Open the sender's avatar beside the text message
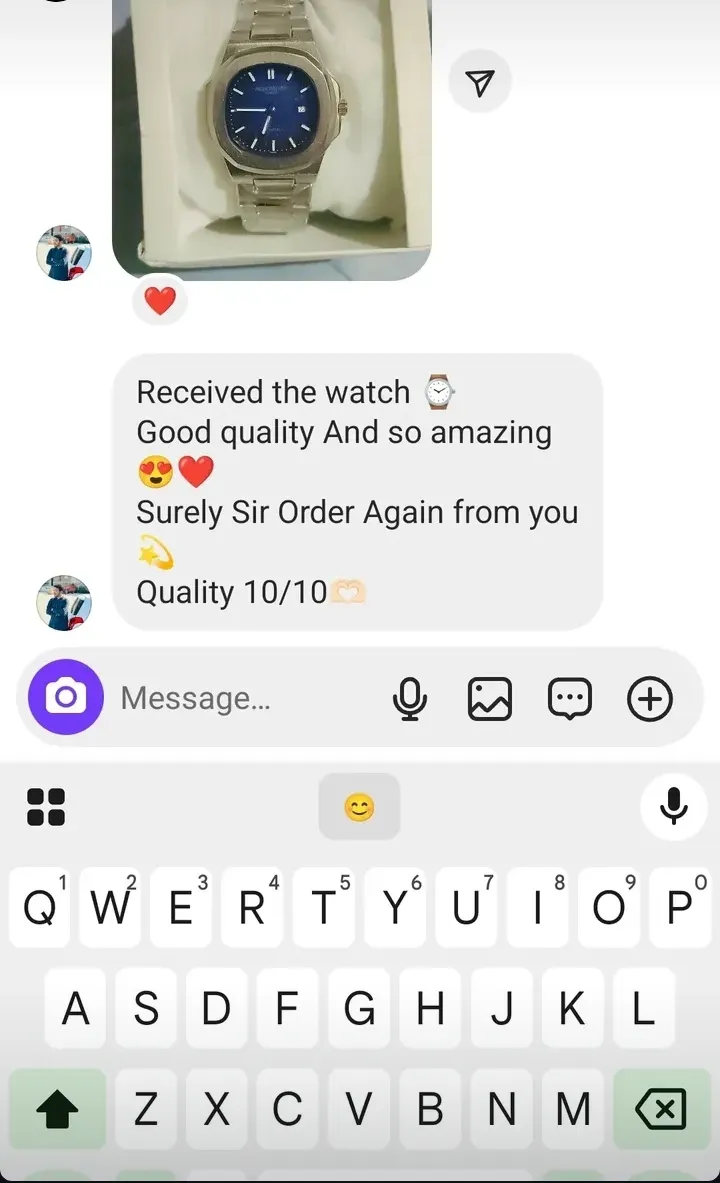Screen dimensions: 720x1183 pyautogui.click(x=64, y=602)
